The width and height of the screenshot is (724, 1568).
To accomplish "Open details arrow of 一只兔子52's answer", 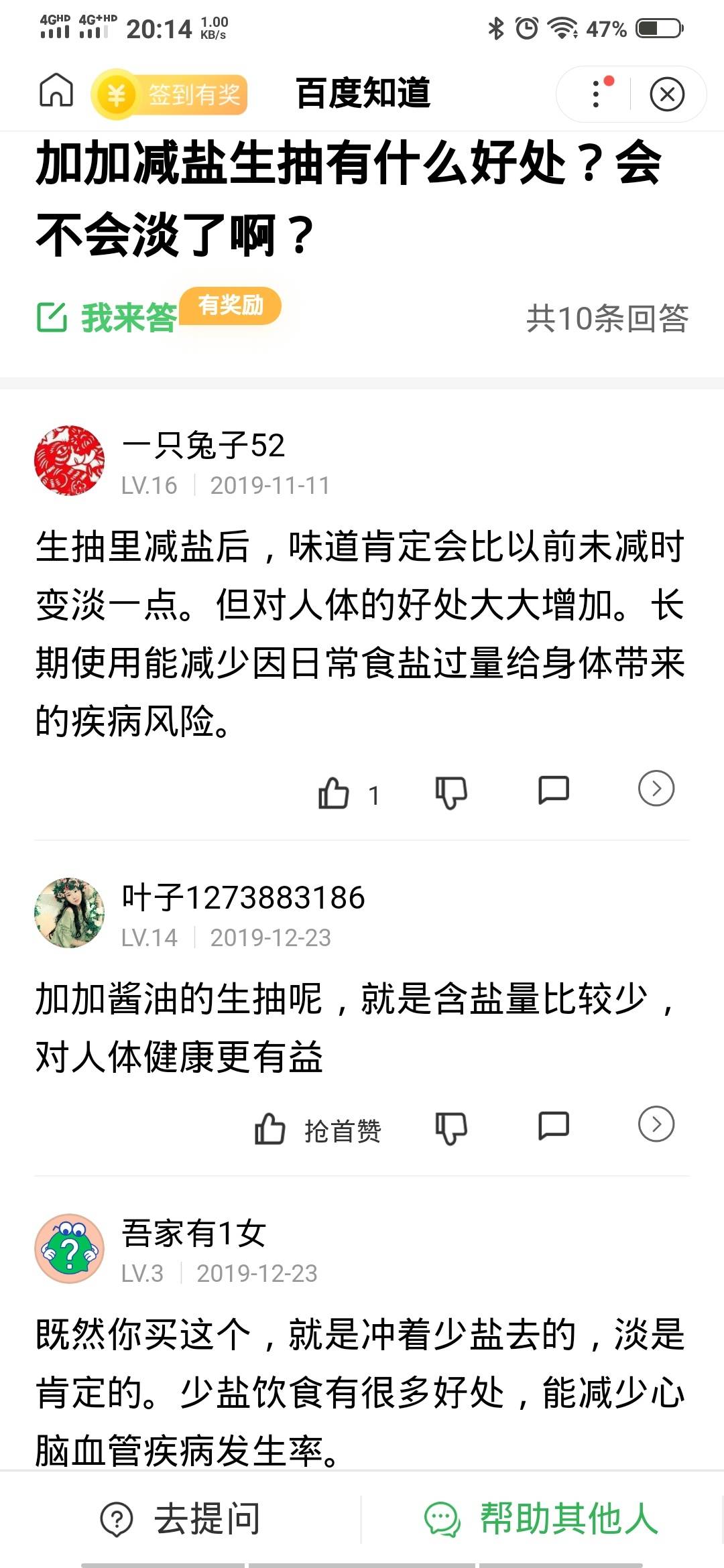I will point(656,789).
